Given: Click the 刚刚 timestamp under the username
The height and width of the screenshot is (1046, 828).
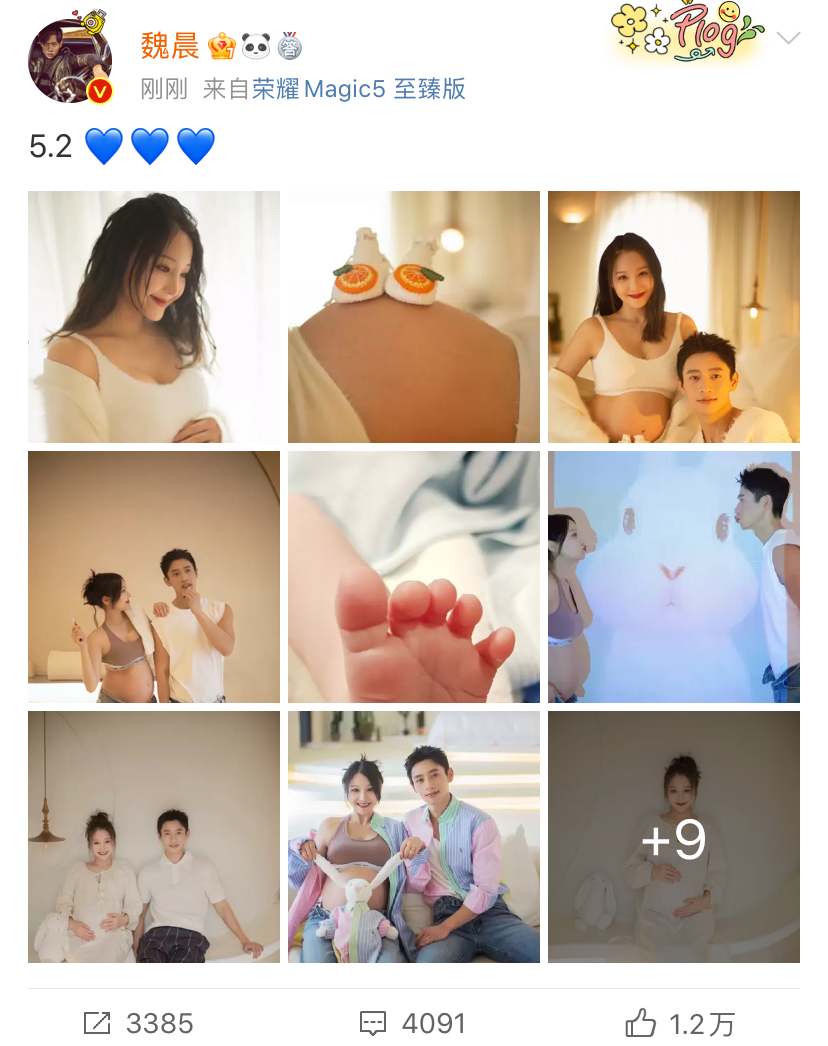Looking at the screenshot, I should click(166, 88).
